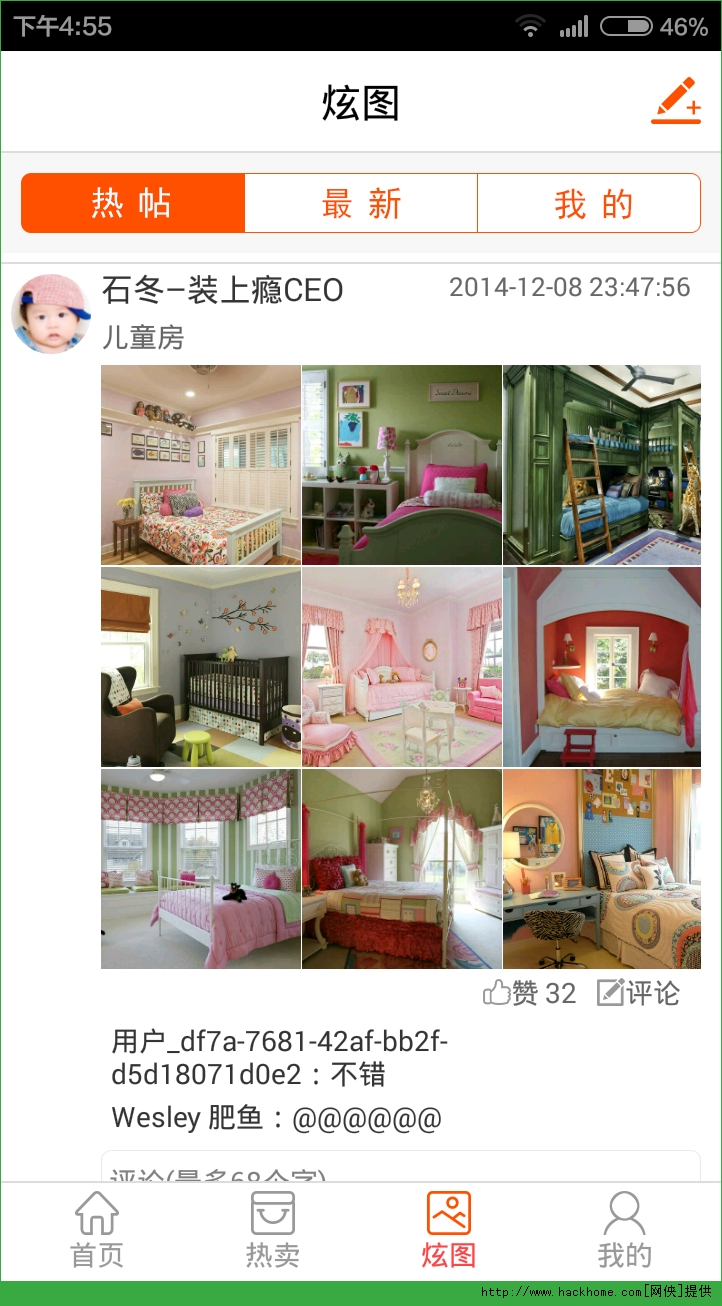722x1306 pixels.
Task: Like the 儿童房 post (赞 32)
Action: [530, 993]
